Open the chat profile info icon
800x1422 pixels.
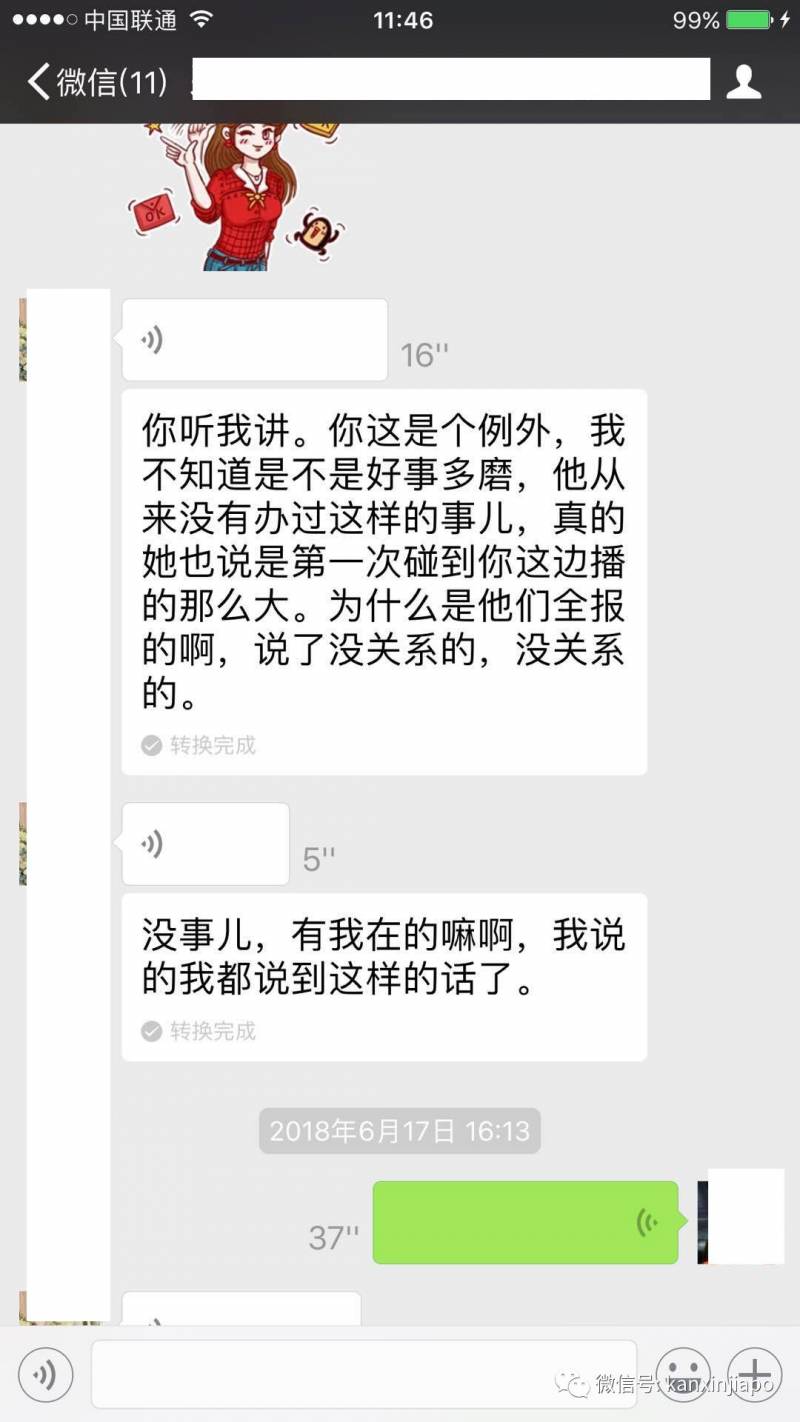pyautogui.click(x=743, y=81)
